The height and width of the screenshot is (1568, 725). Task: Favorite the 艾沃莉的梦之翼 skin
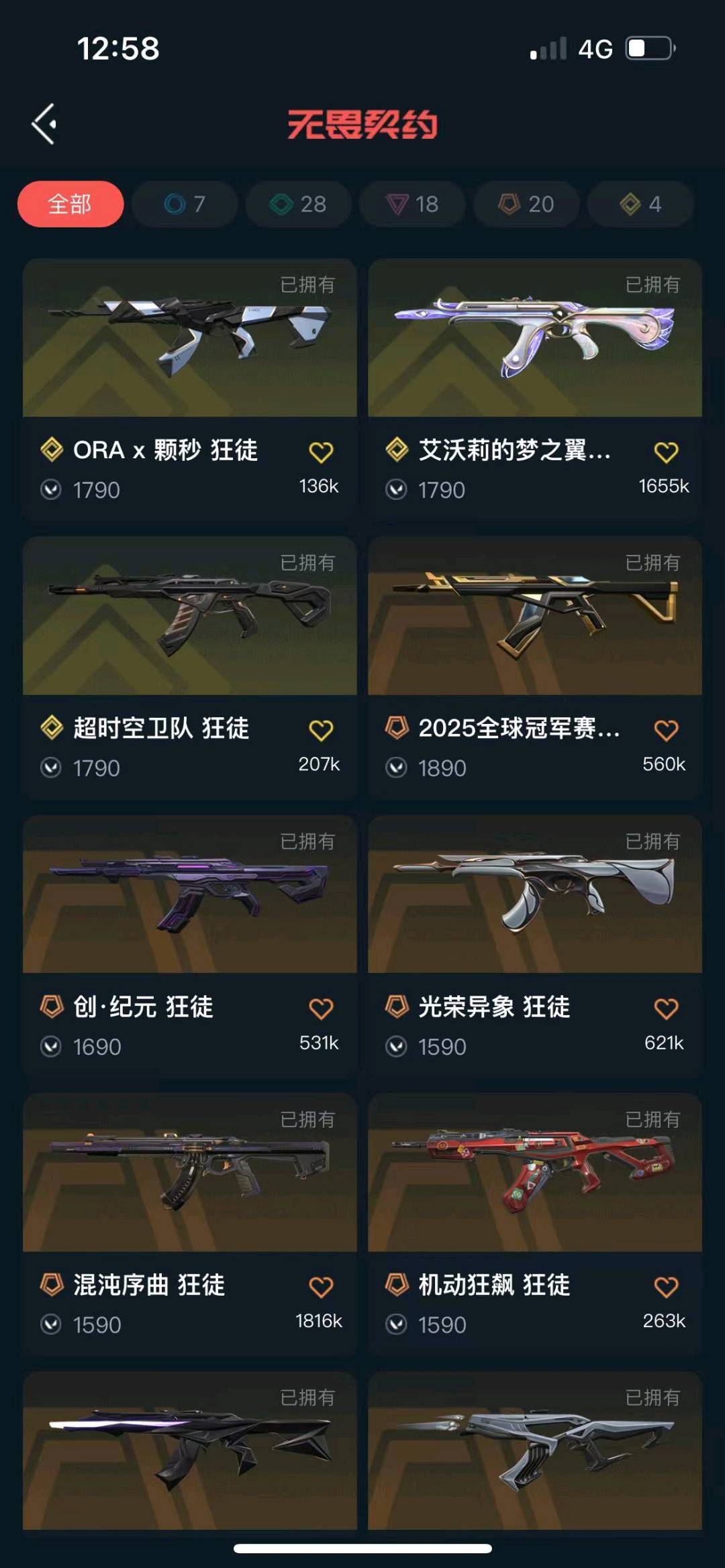coord(666,452)
